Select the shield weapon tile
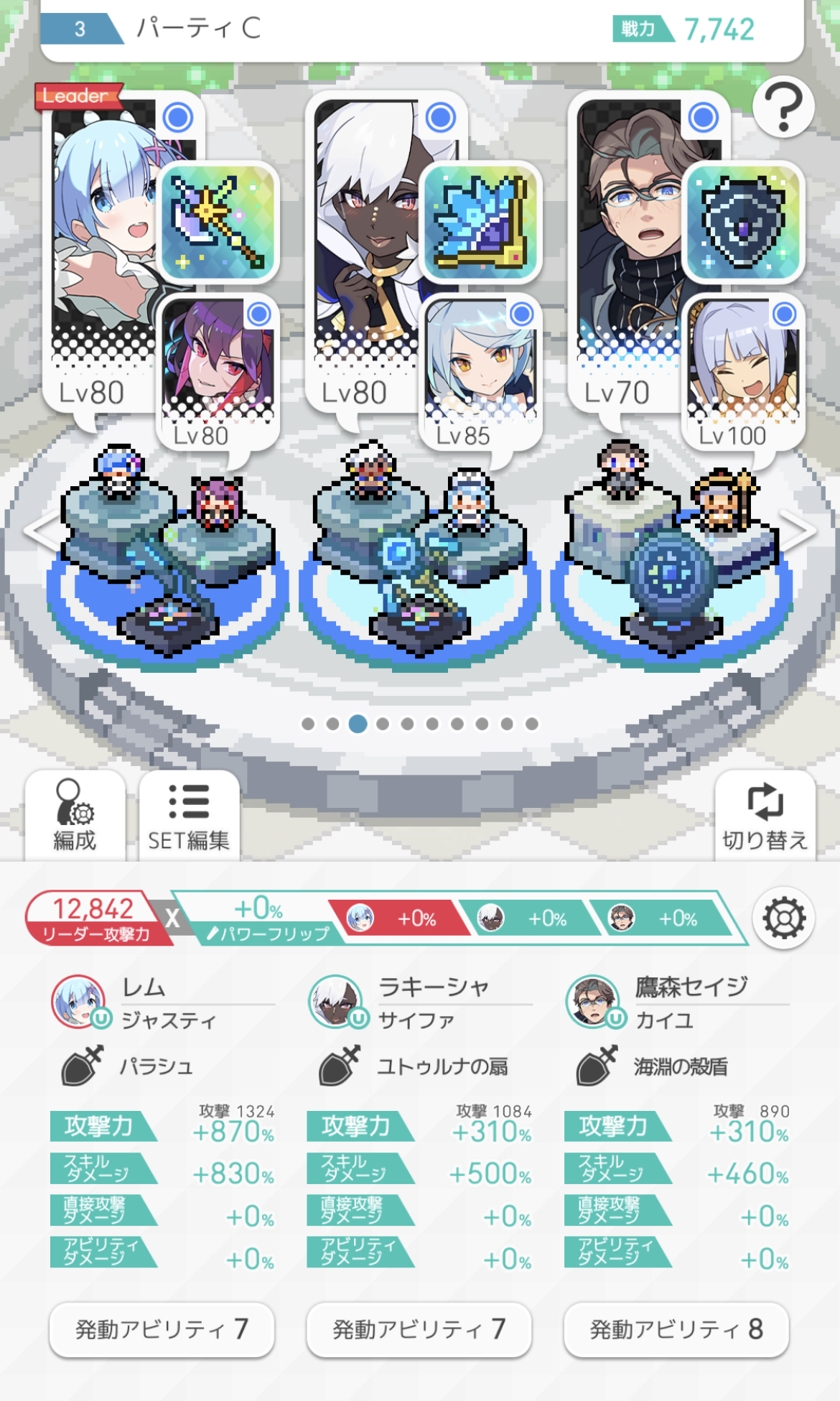The image size is (840, 1401). [742, 220]
